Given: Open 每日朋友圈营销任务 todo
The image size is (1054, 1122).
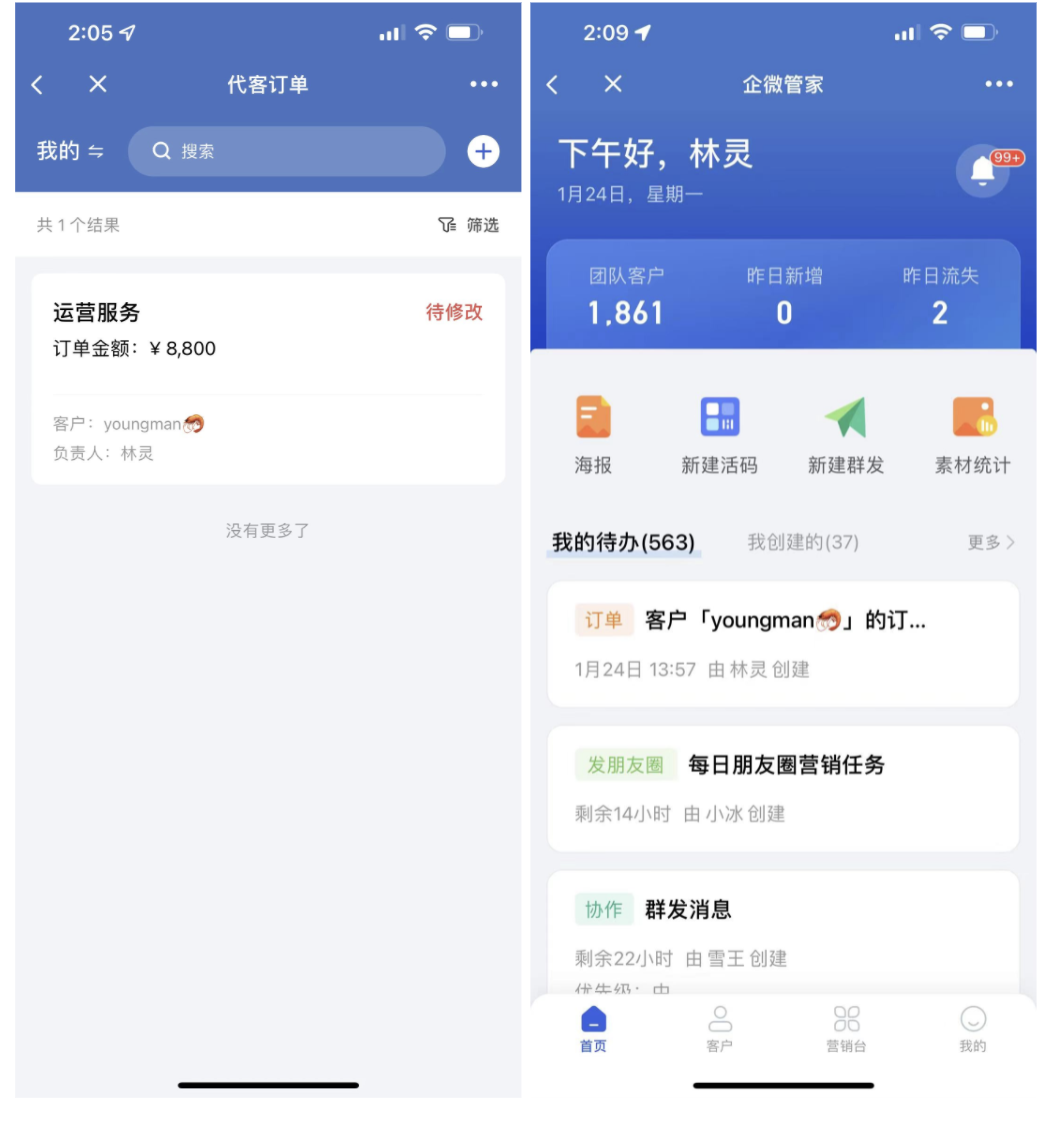Looking at the screenshot, I should 783,788.
